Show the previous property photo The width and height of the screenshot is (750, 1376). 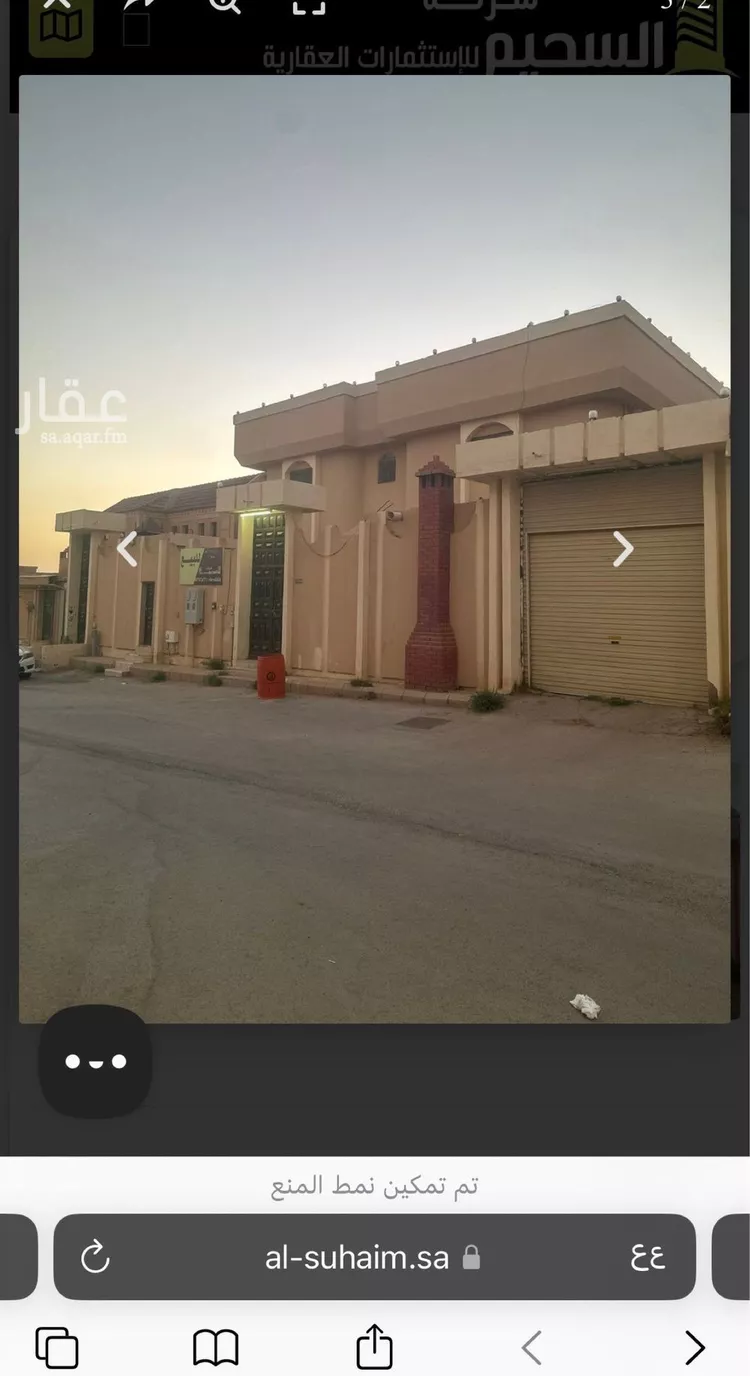click(x=127, y=549)
